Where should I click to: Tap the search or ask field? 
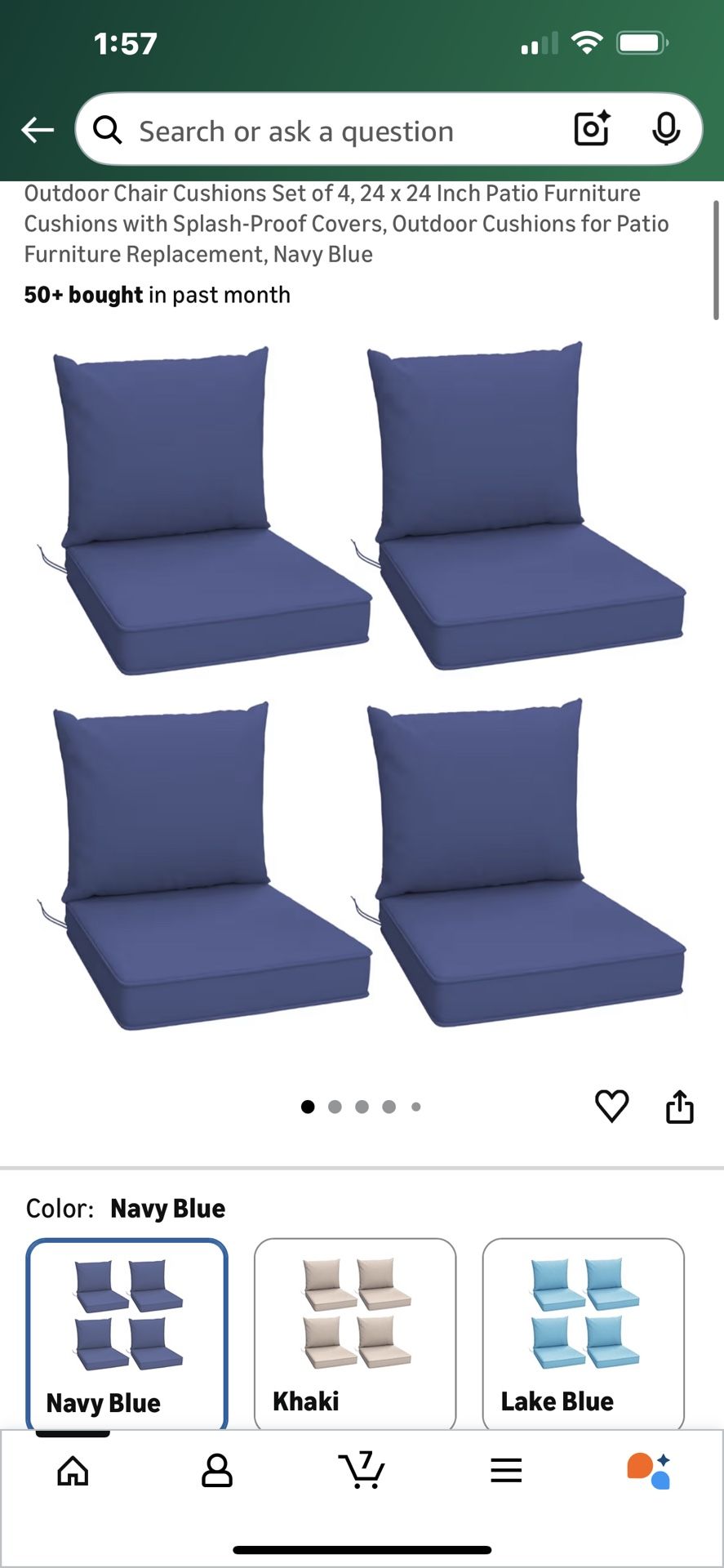(x=326, y=131)
